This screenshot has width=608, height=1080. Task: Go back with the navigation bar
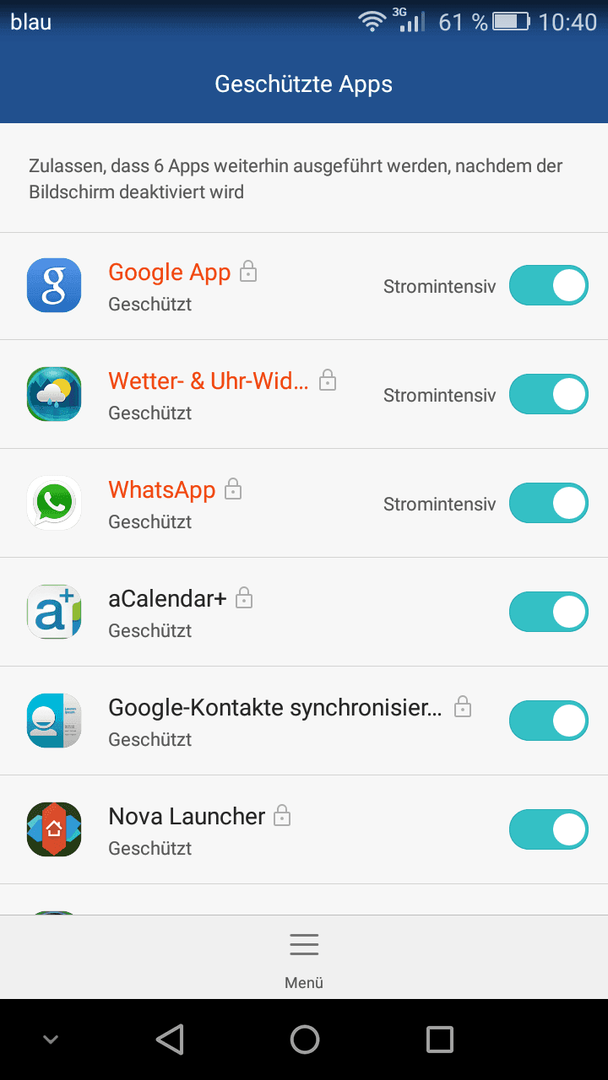click(169, 1039)
